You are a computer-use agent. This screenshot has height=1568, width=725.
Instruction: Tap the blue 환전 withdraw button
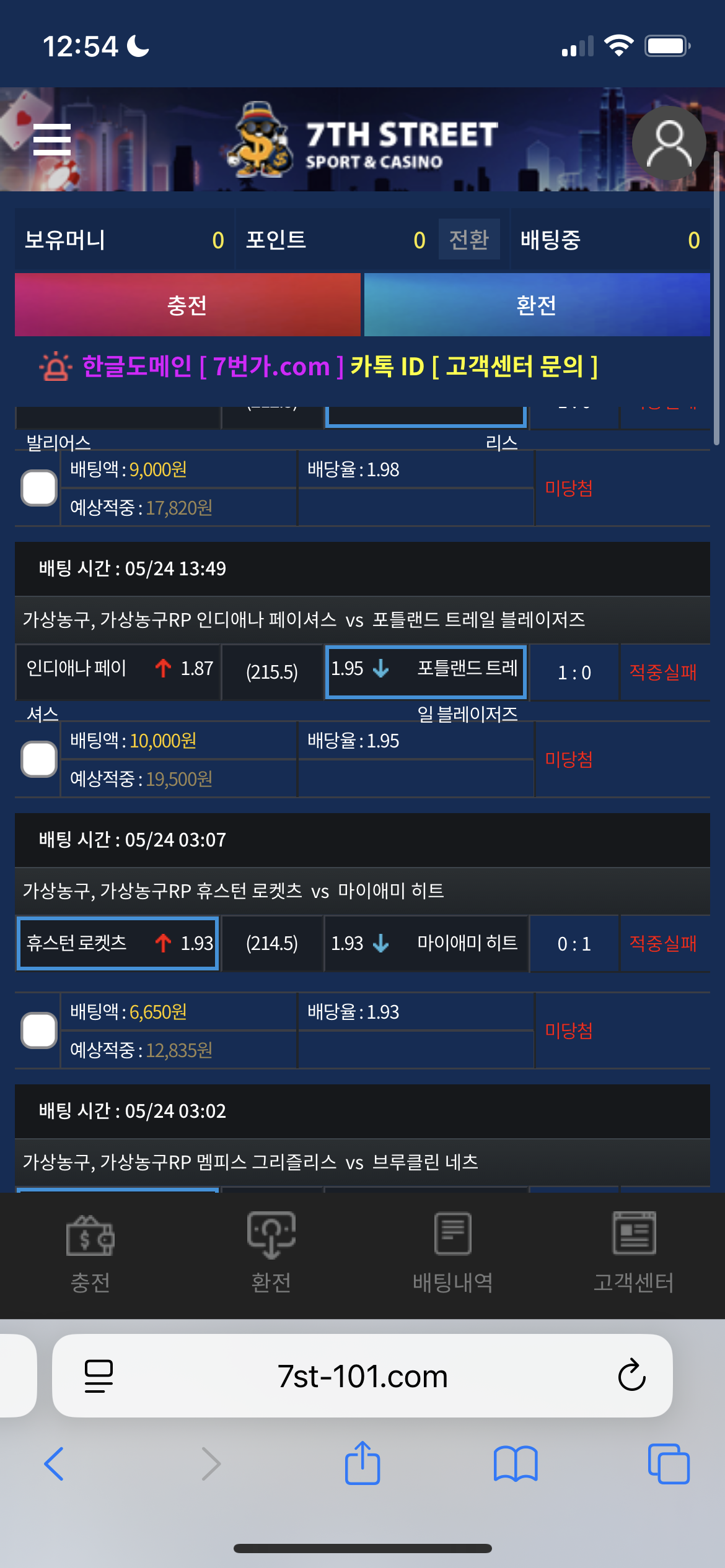click(x=537, y=305)
